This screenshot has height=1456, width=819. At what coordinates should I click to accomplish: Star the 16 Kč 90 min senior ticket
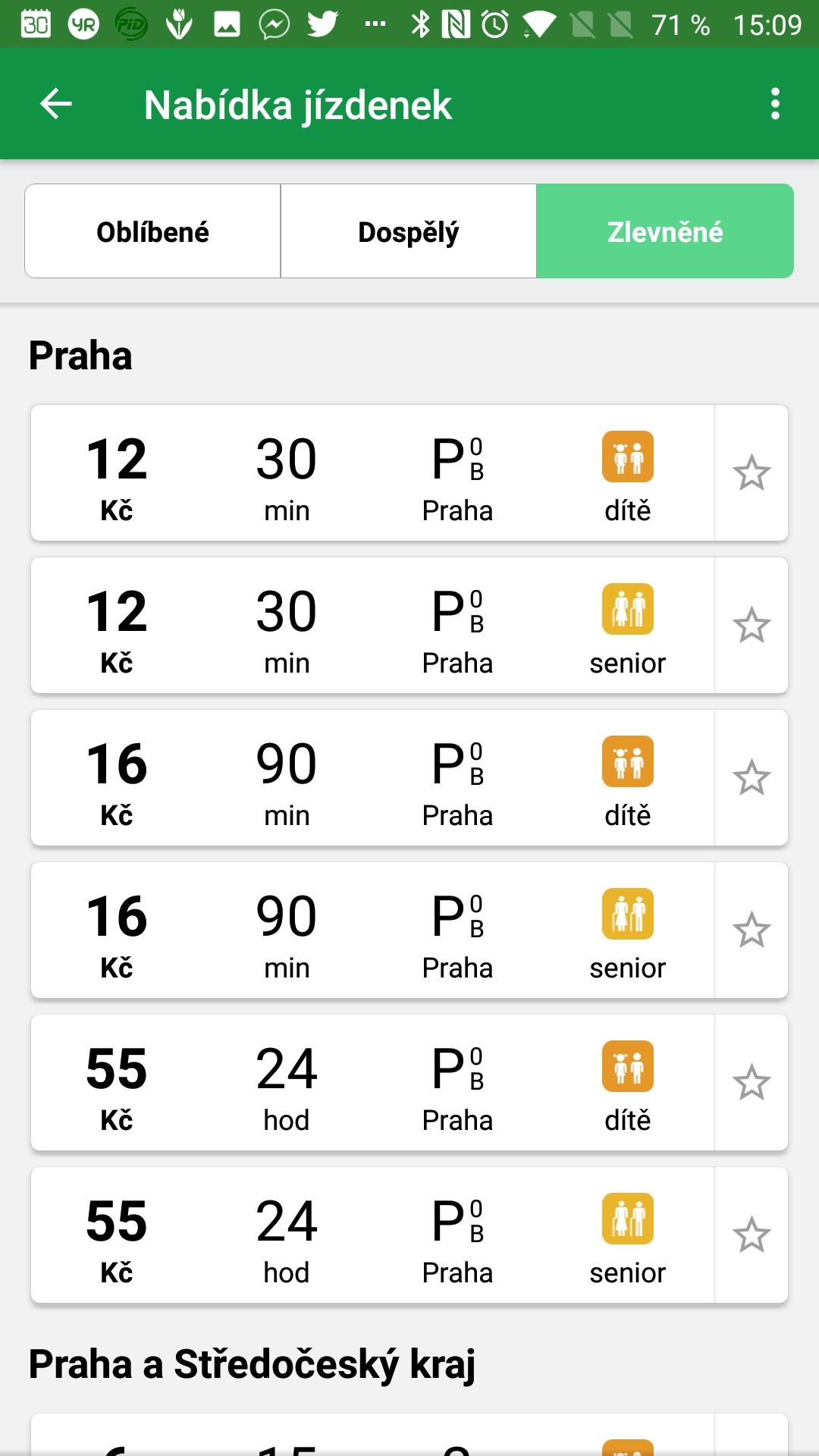click(752, 930)
